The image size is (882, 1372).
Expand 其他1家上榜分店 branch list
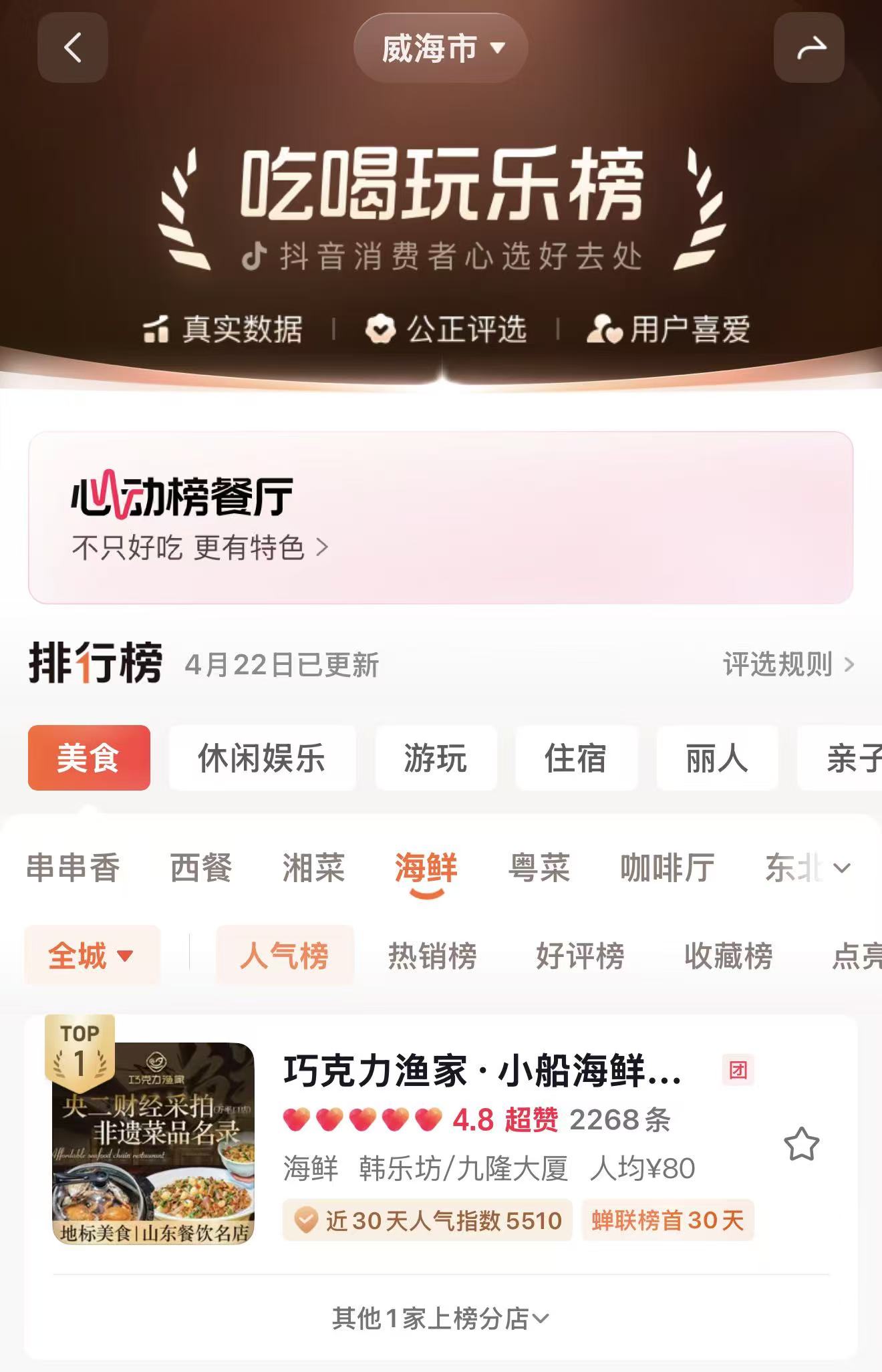click(441, 1319)
